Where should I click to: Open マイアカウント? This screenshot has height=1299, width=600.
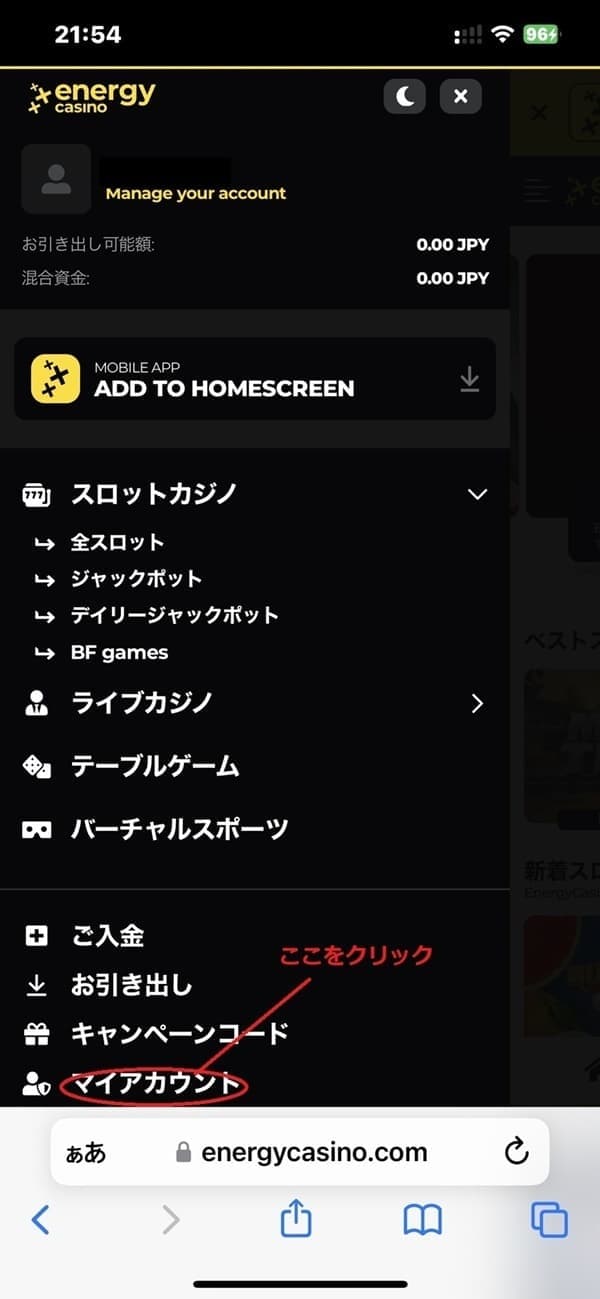coord(155,1082)
